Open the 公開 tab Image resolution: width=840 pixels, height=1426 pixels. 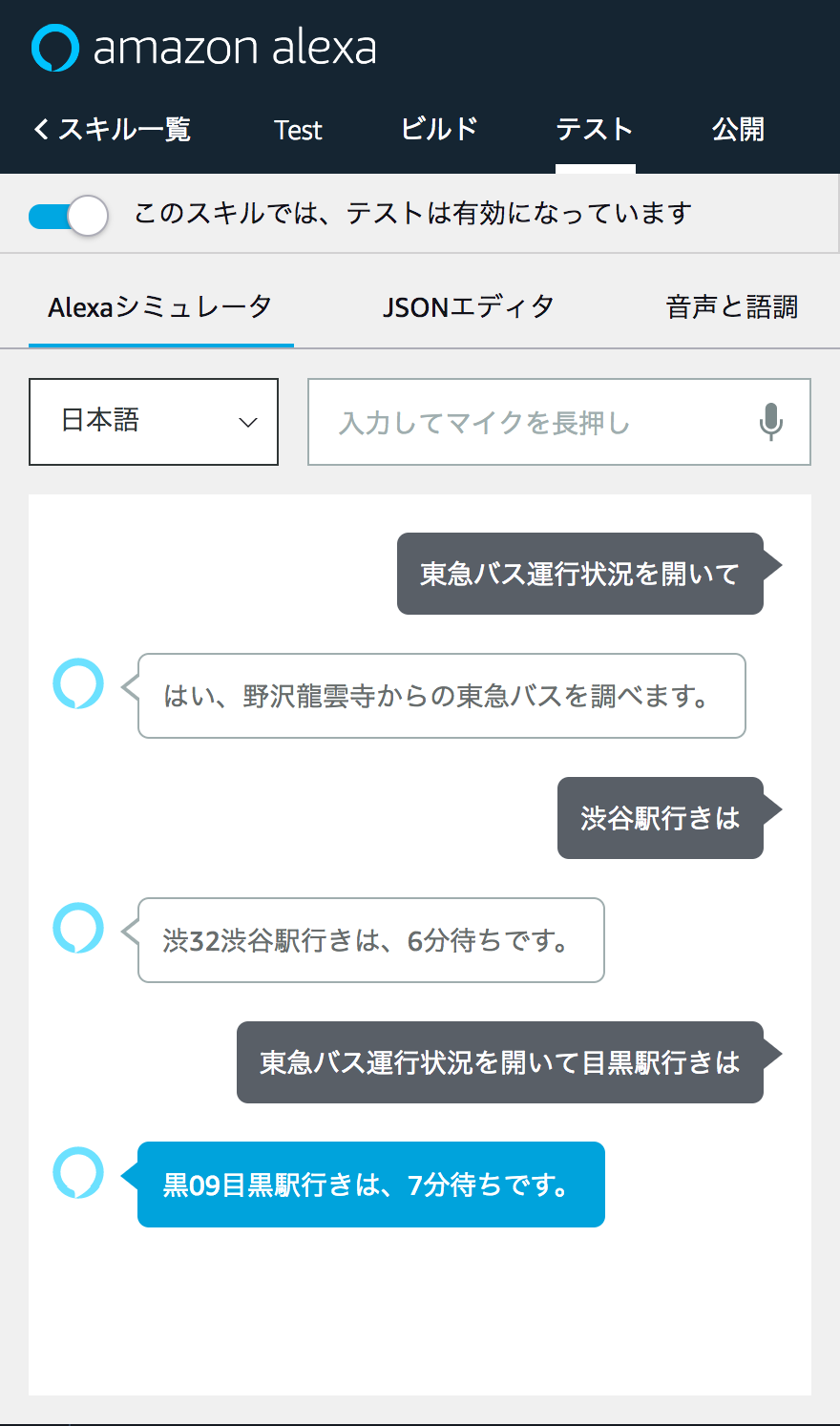pyautogui.click(x=738, y=130)
